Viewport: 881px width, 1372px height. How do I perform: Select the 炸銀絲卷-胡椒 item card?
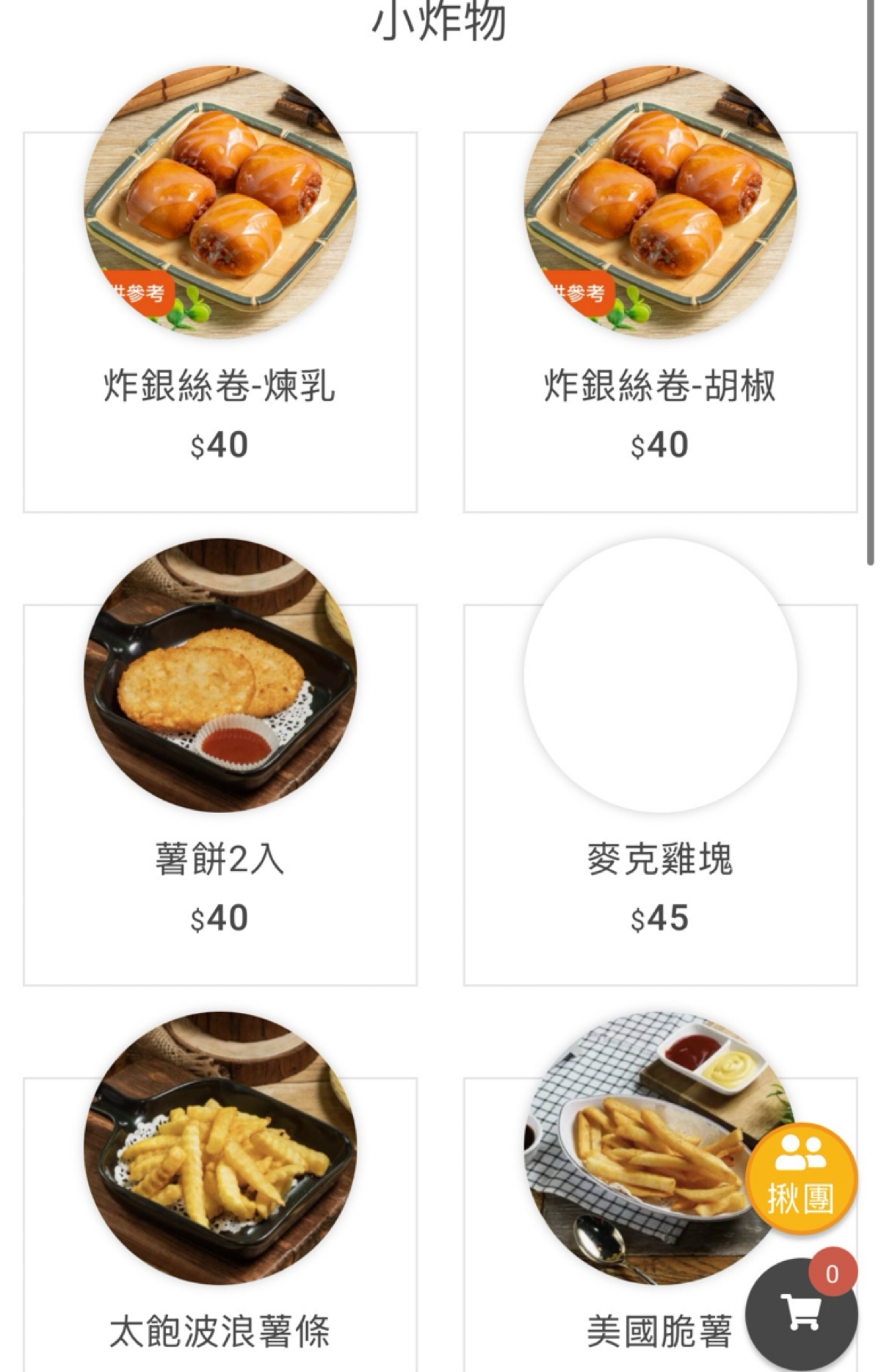point(660,323)
